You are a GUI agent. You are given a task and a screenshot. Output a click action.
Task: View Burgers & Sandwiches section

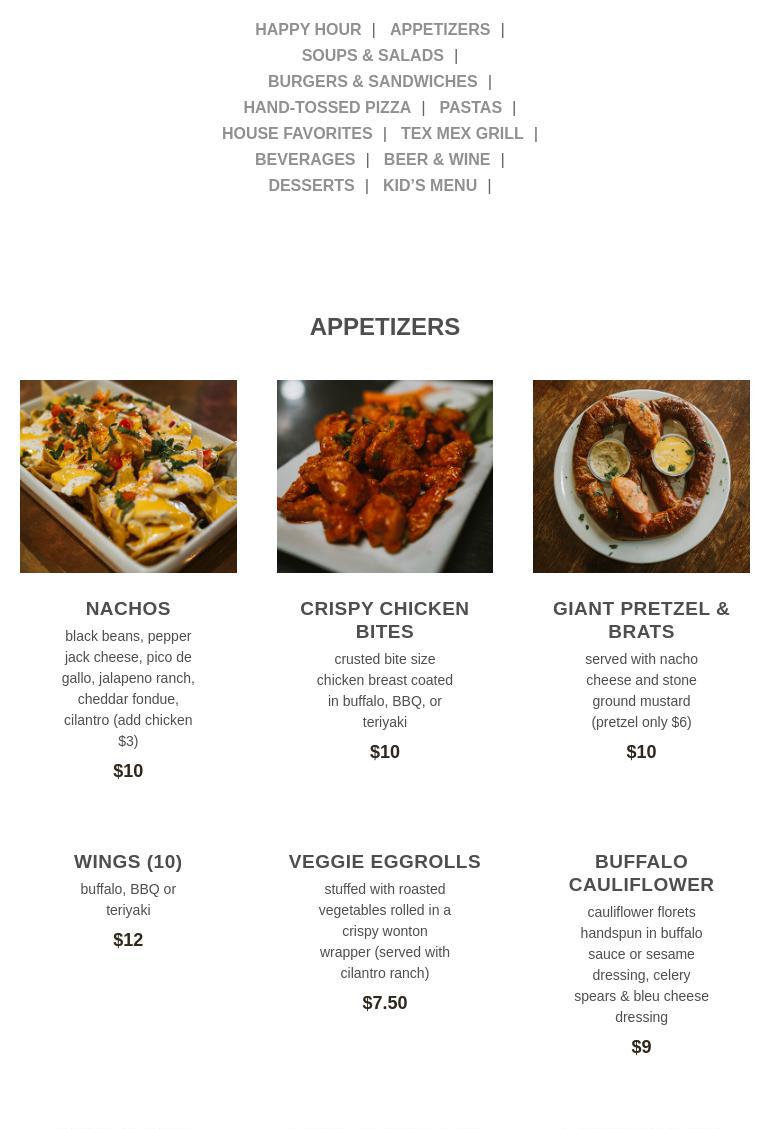click(372, 82)
